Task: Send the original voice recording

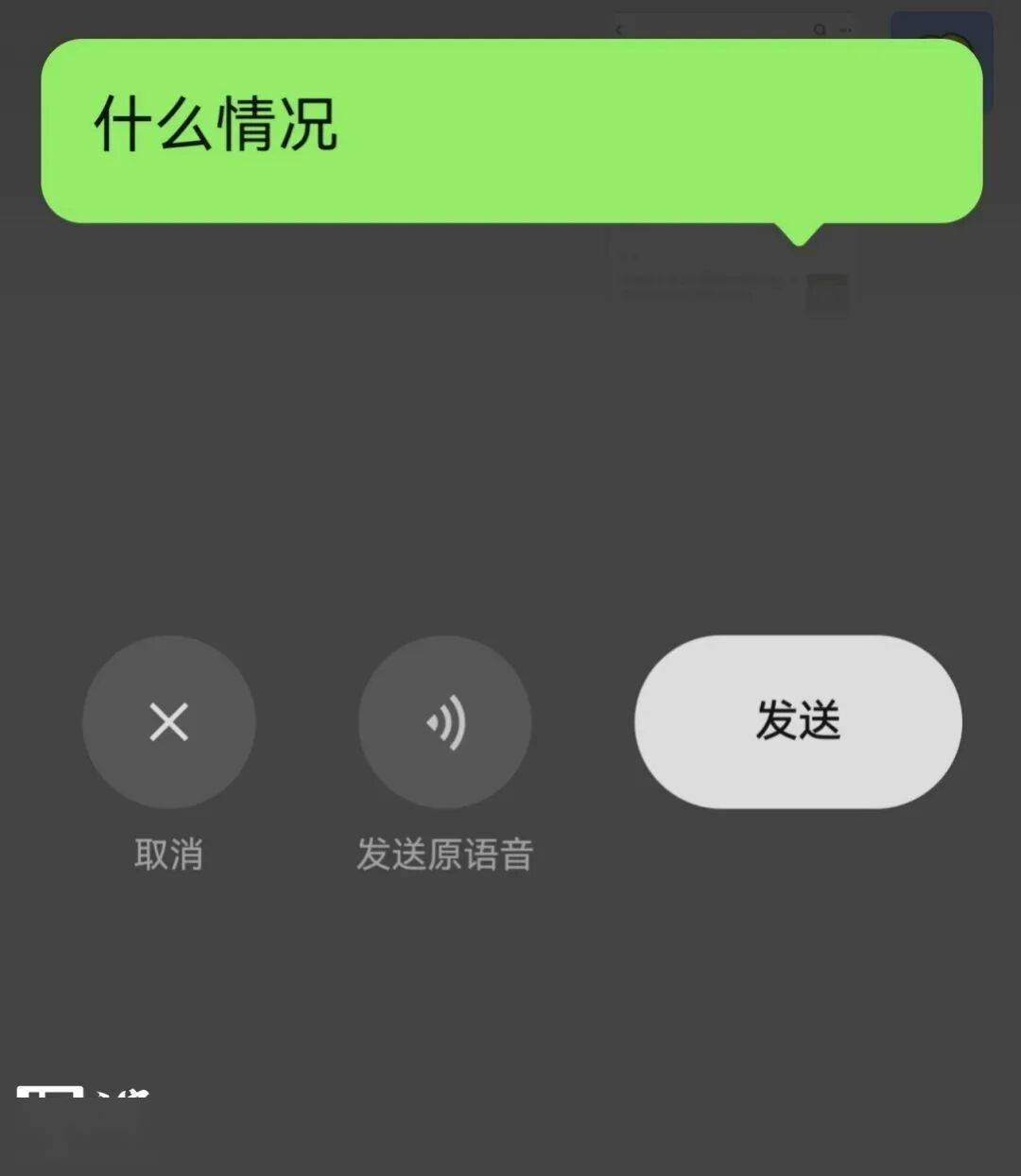Action: pos(444,722)
